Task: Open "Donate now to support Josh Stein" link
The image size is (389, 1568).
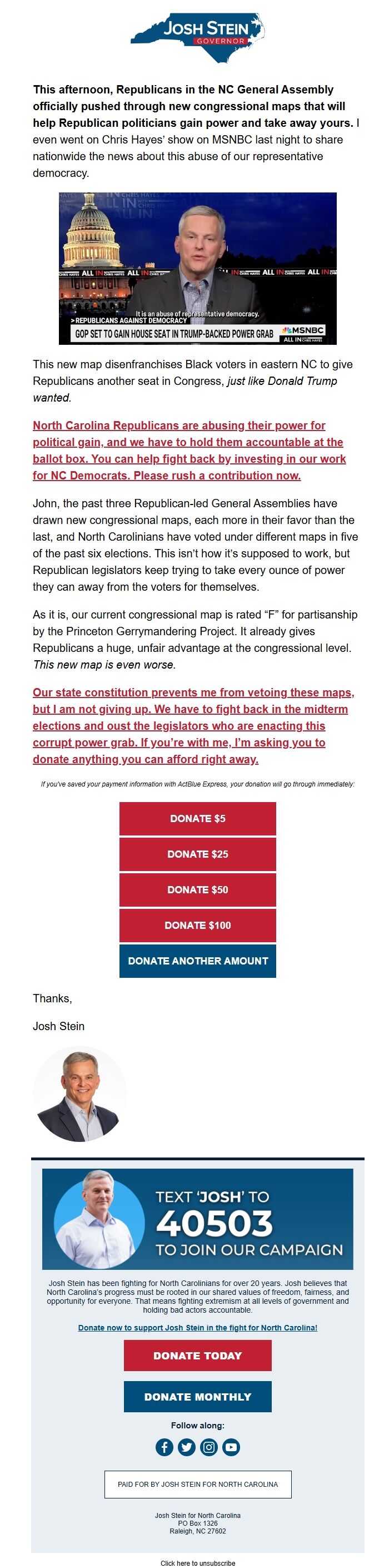Action: (197, 1328)
